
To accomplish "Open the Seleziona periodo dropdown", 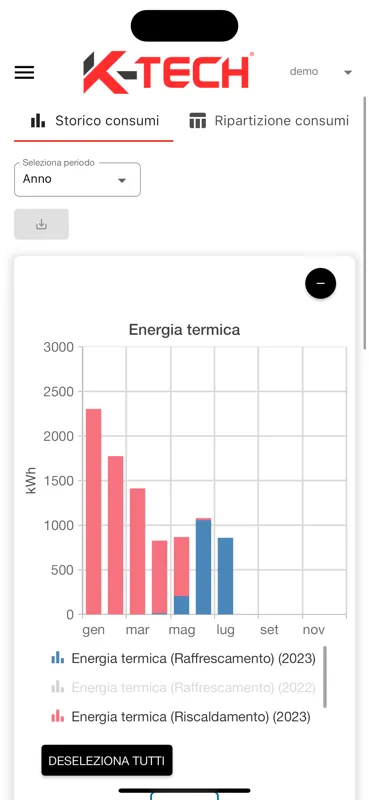I will coord(77,180).
